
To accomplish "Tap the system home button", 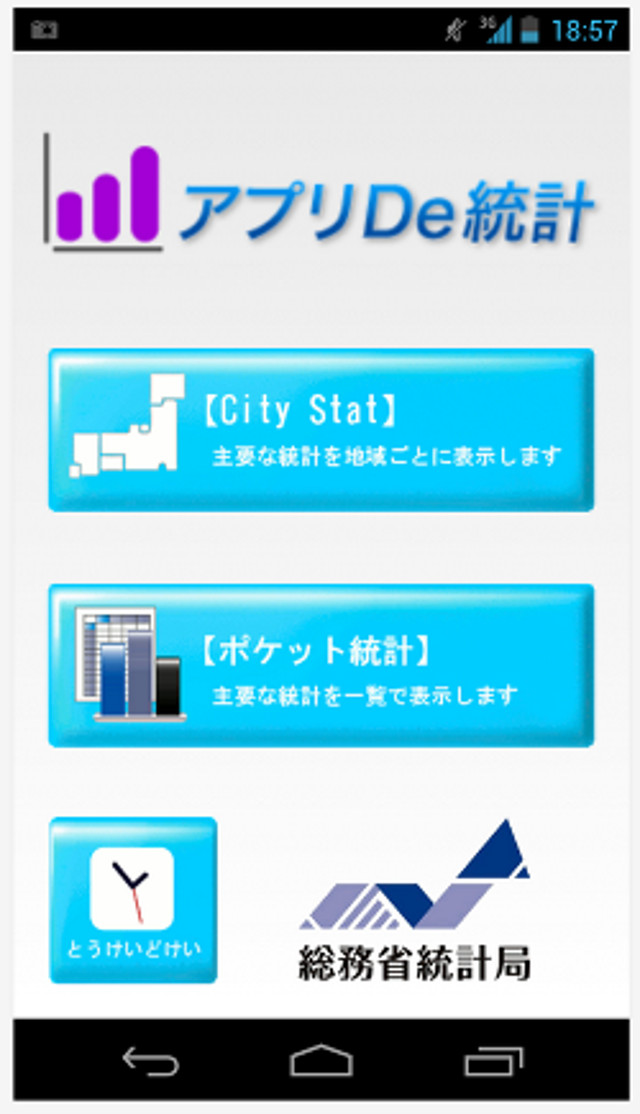I will (321, 1061).
